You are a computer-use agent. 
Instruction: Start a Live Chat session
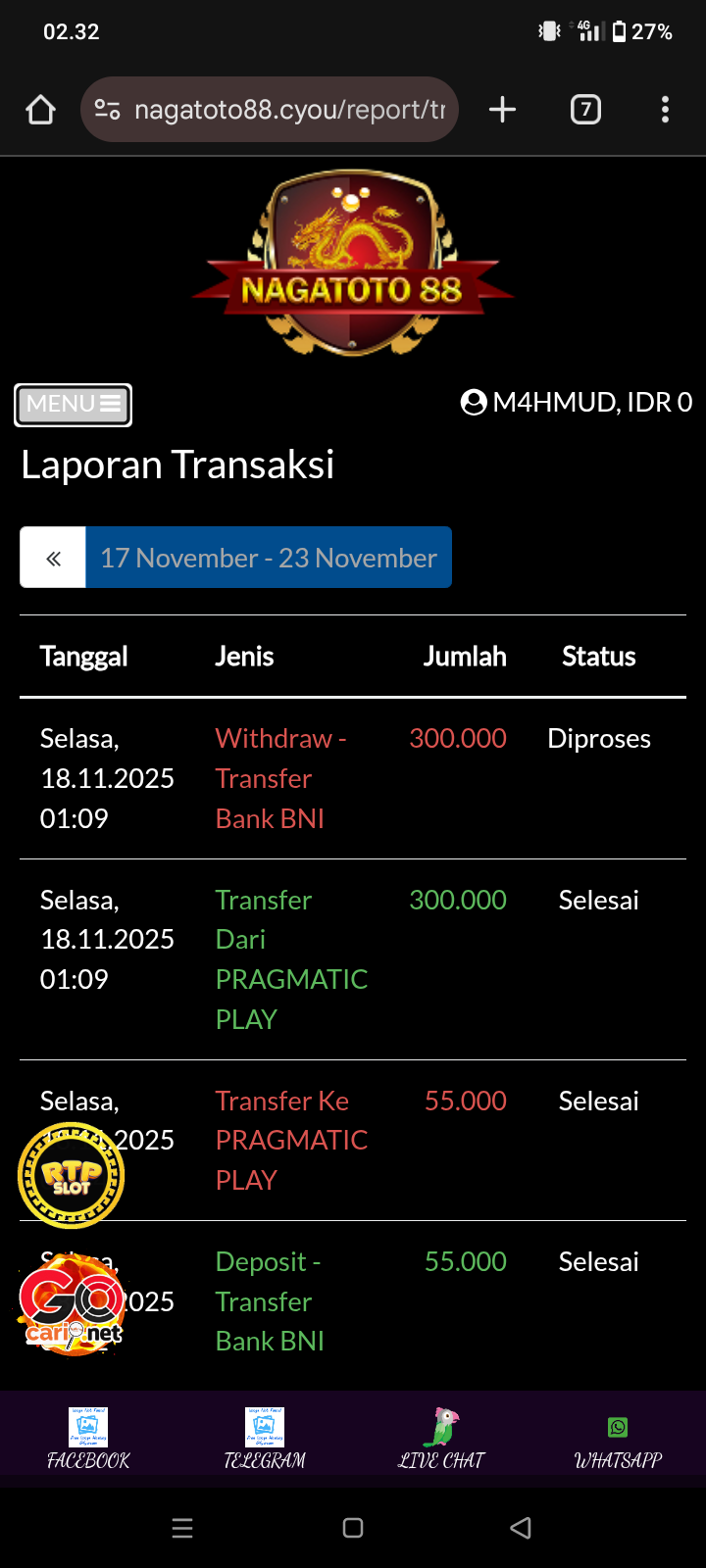click(x=441, y=1439)
